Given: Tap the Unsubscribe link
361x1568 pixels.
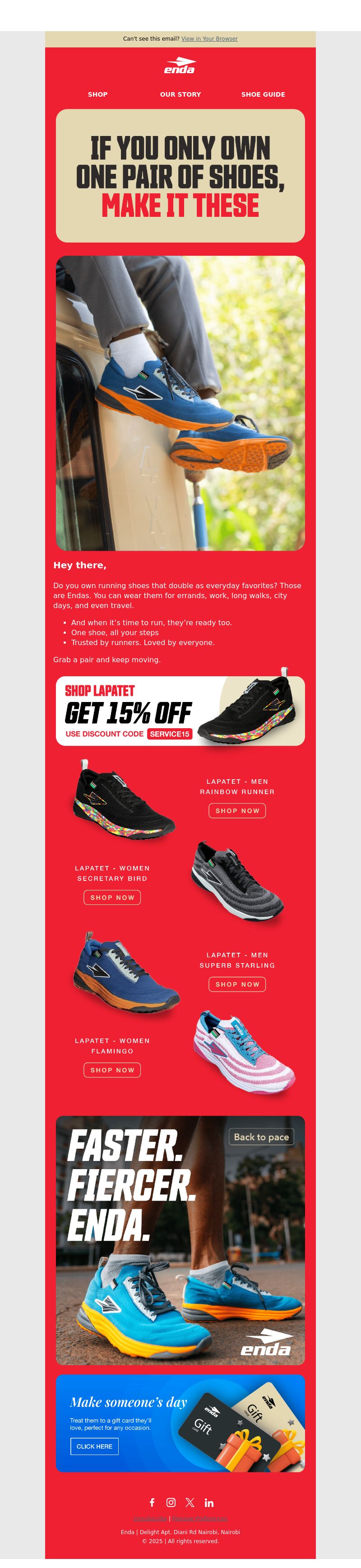Looking at the screenshot, I should 150,1519.
